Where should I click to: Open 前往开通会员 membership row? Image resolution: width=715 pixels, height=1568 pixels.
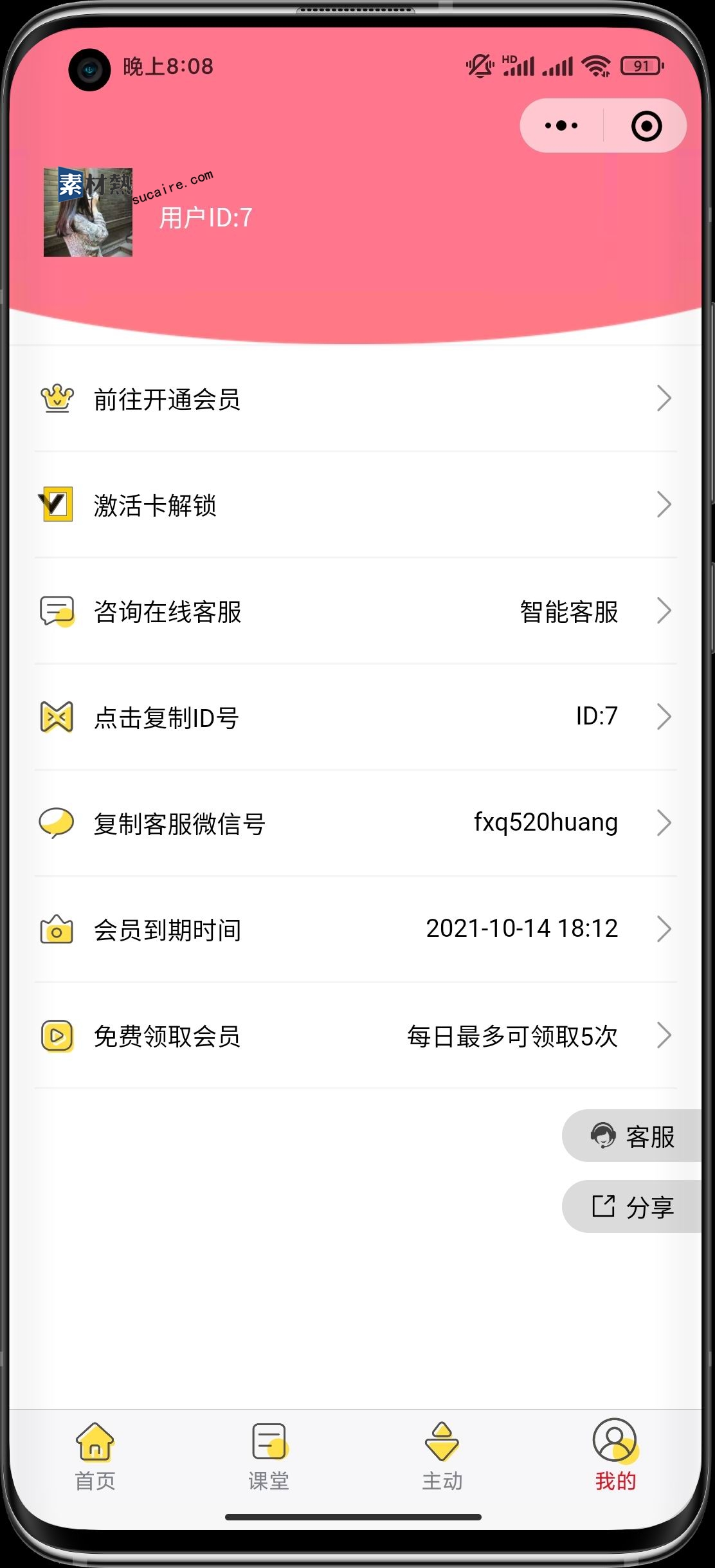click(x=356, y=399)
